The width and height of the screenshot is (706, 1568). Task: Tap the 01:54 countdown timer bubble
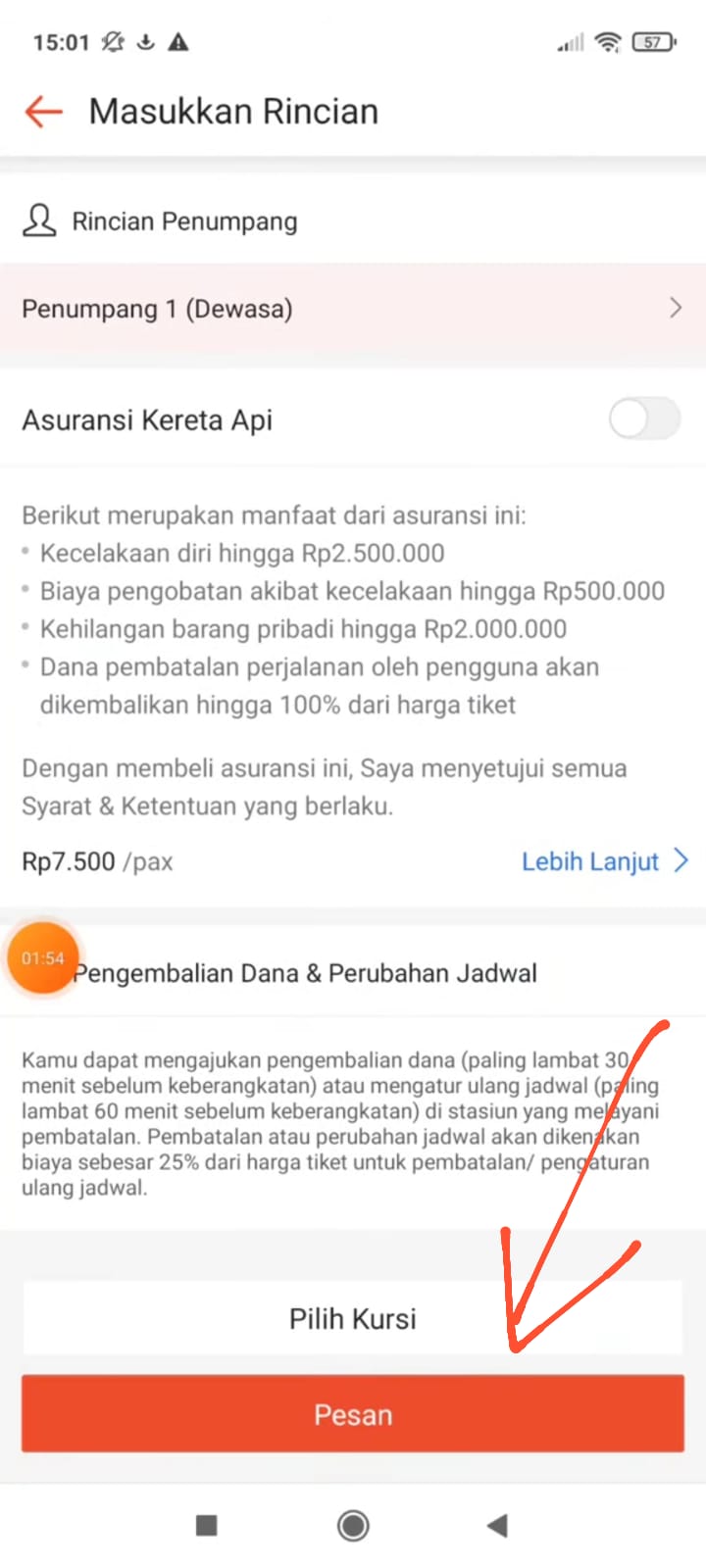pos(43,957)
